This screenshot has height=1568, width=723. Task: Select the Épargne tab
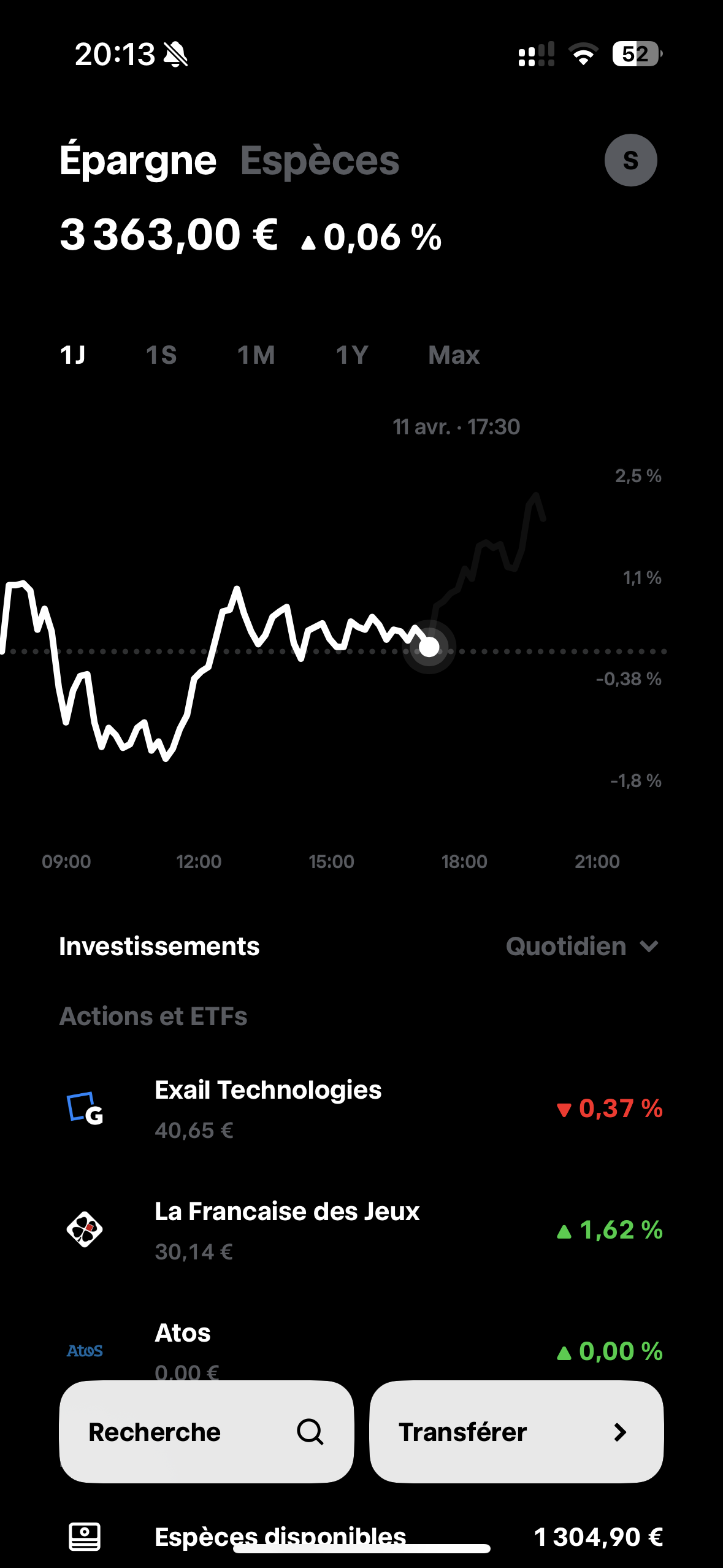click(x=138, y=161)
